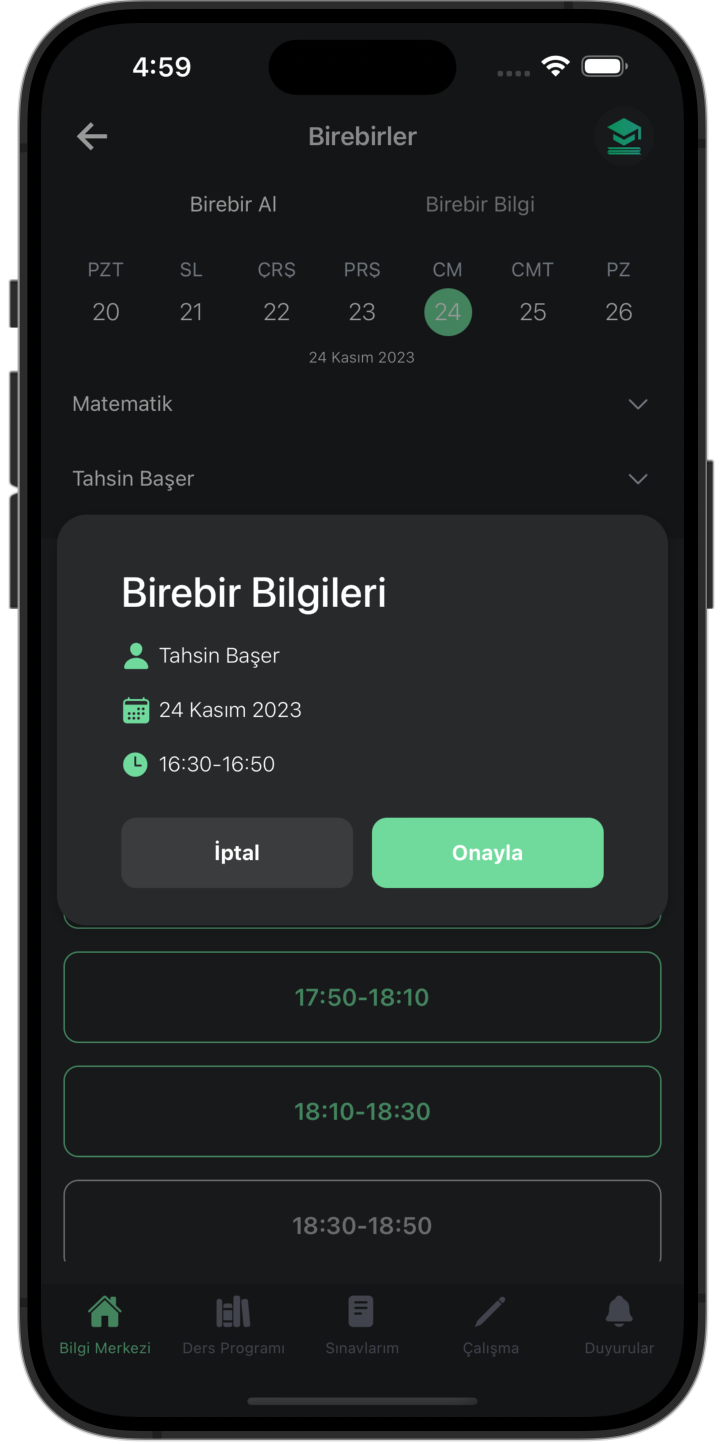The width and height of the screenshot is (723, 1444).
Task: Deselect the highlighted day 24 CM
Action: 448,312
